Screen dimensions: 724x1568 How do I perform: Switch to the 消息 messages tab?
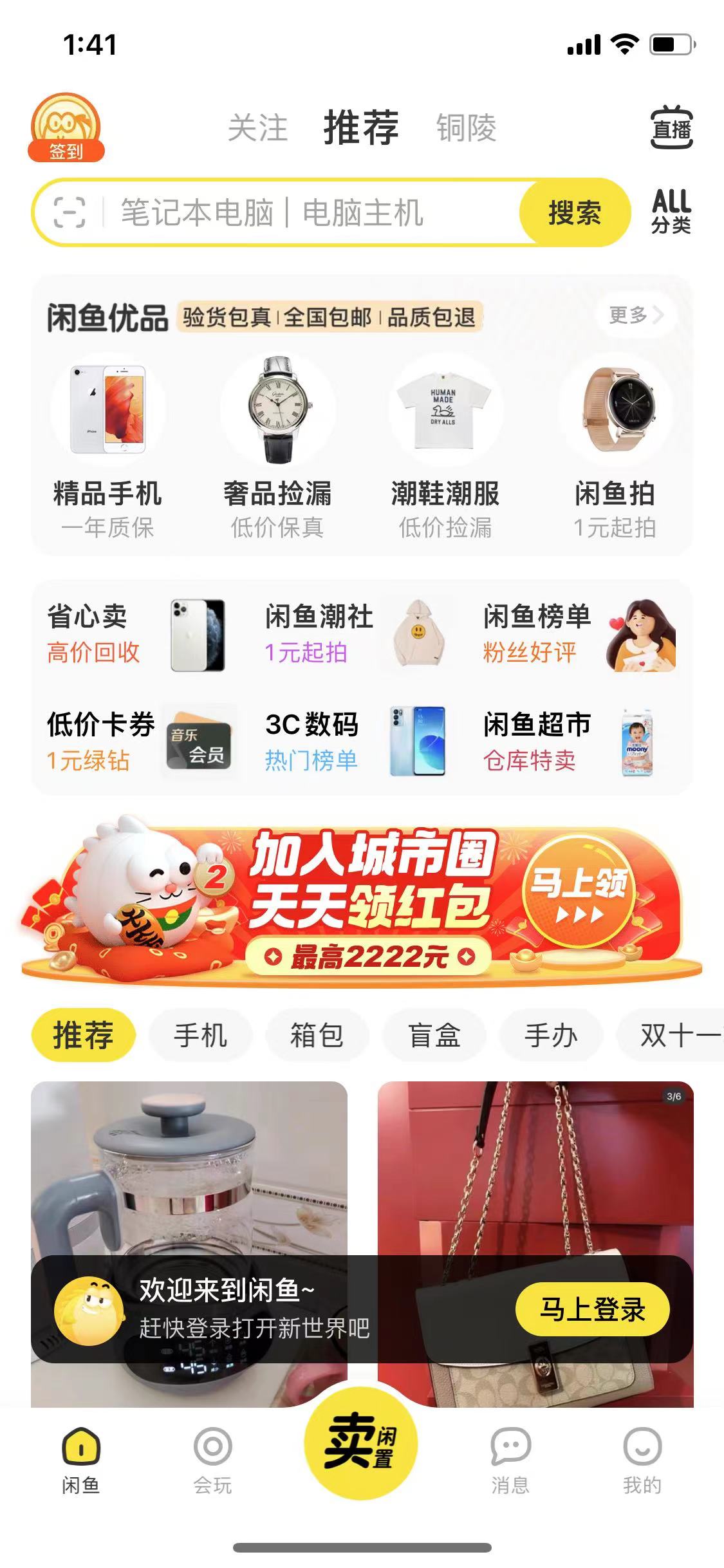point(510,1460)
